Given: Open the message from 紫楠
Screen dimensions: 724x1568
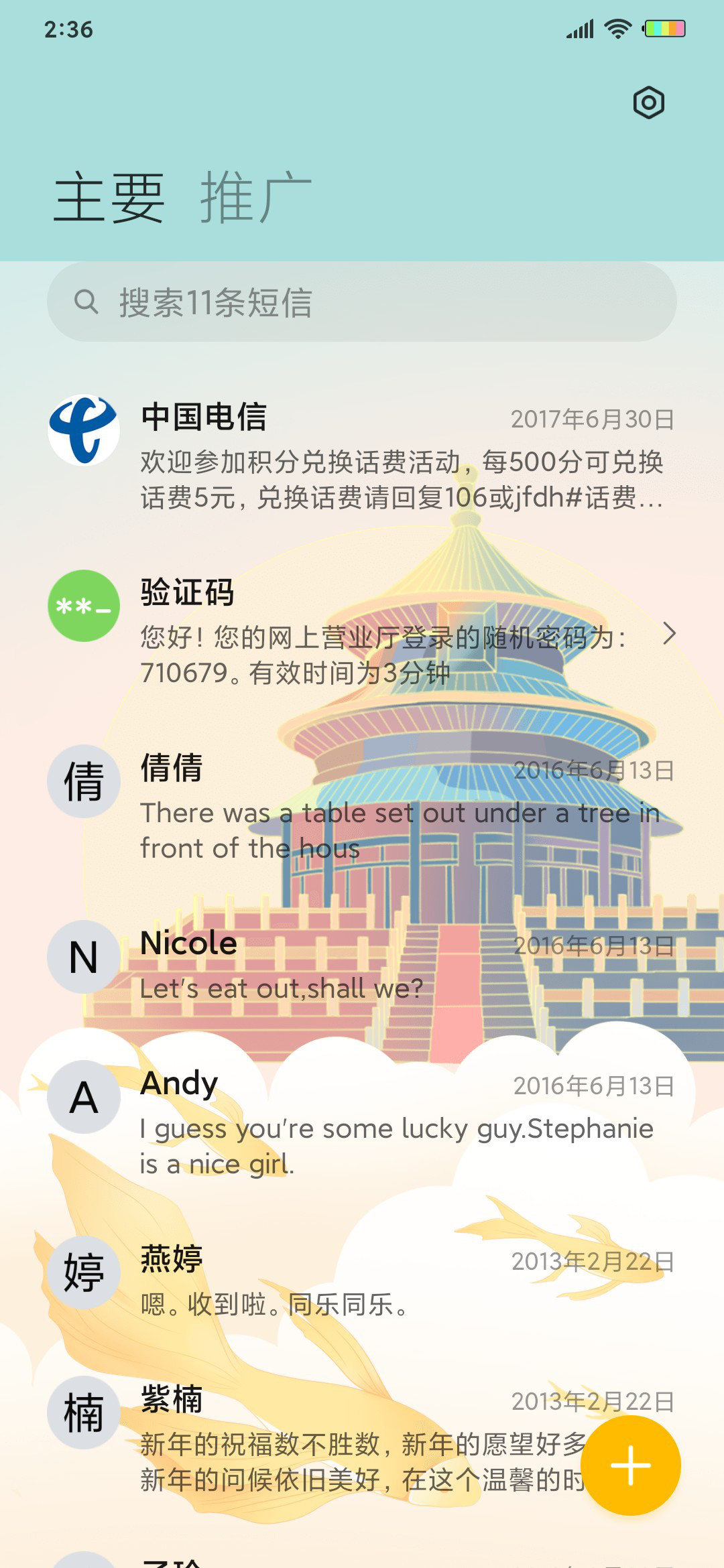Looking at the screenshot, I should point(362,1438).
